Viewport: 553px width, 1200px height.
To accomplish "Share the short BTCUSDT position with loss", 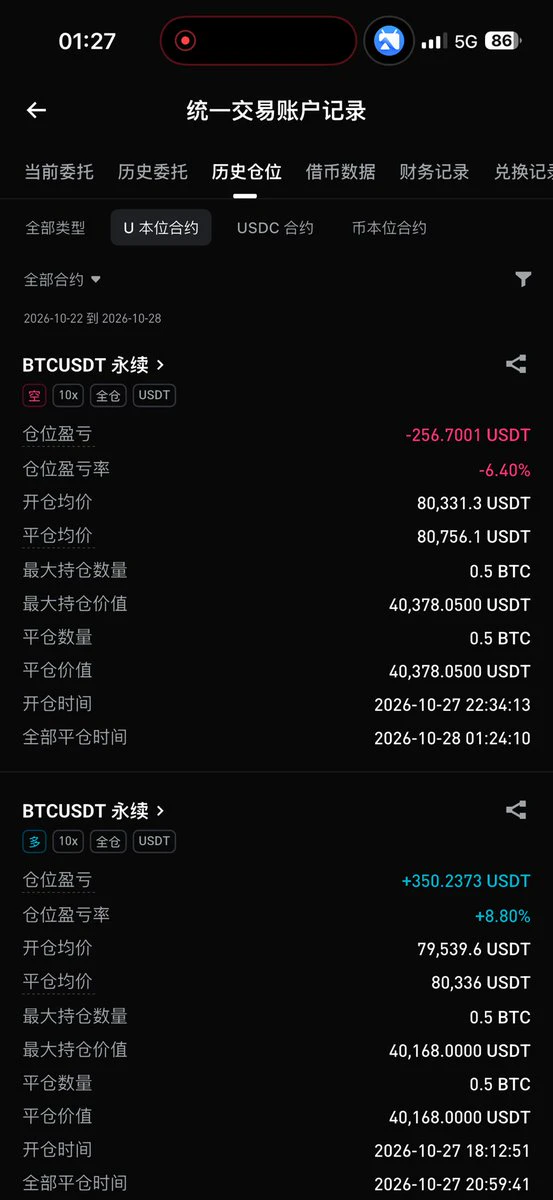I will [516, 364].
